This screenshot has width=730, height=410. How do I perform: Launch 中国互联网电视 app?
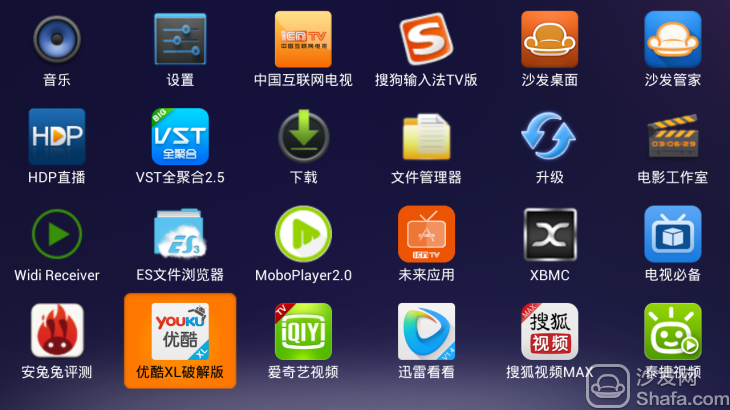(x=303, y=40)
